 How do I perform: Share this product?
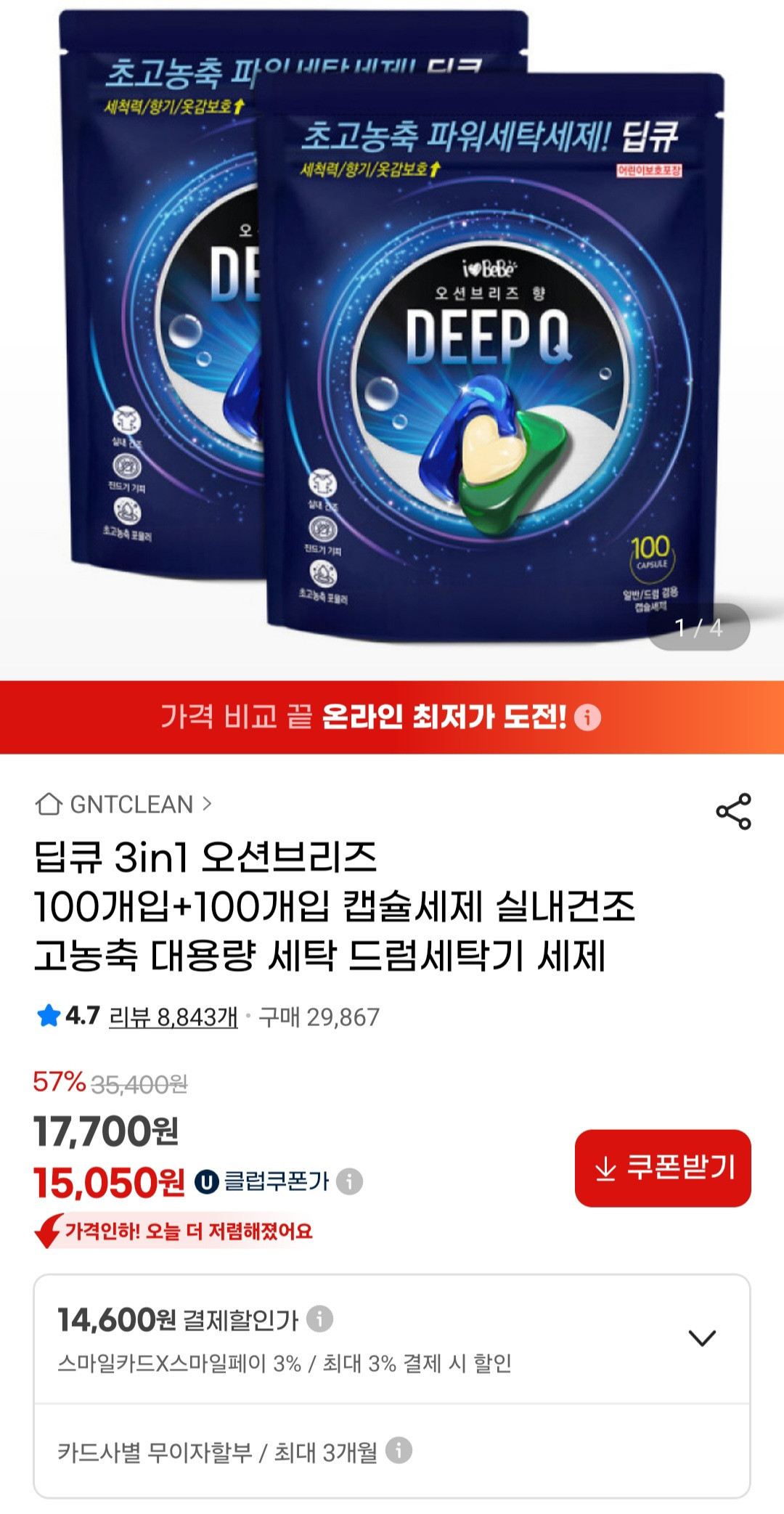point(733,811)
